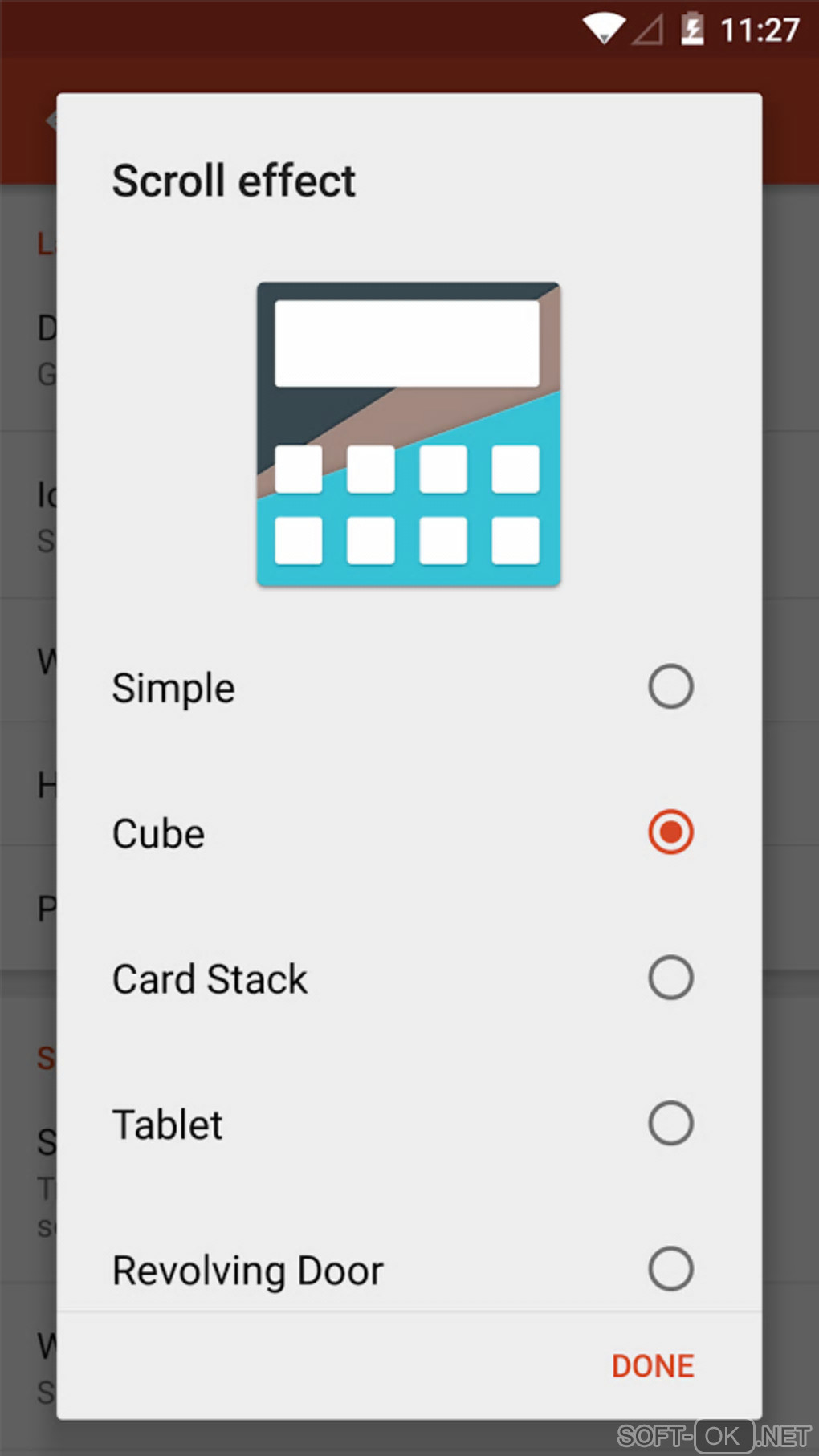Tap DONE to confirm selection
The height and width of the screenshot is (1456, 819).
click(652, 1366)
